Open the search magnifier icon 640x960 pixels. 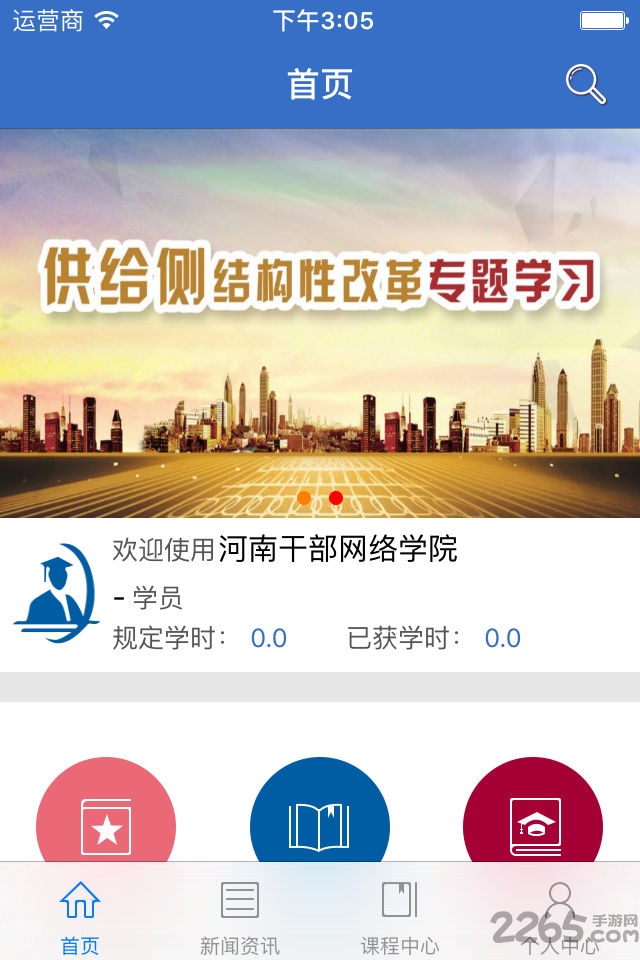[586, 84]
